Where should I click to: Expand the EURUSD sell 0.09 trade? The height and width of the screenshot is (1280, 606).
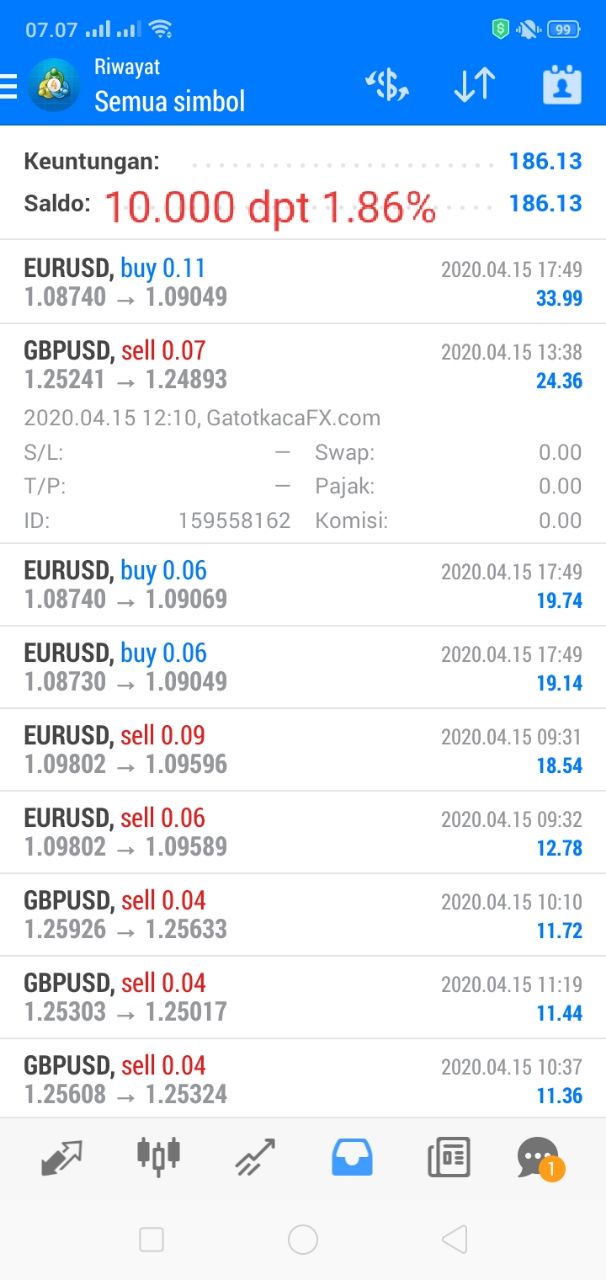pos(303,750)
